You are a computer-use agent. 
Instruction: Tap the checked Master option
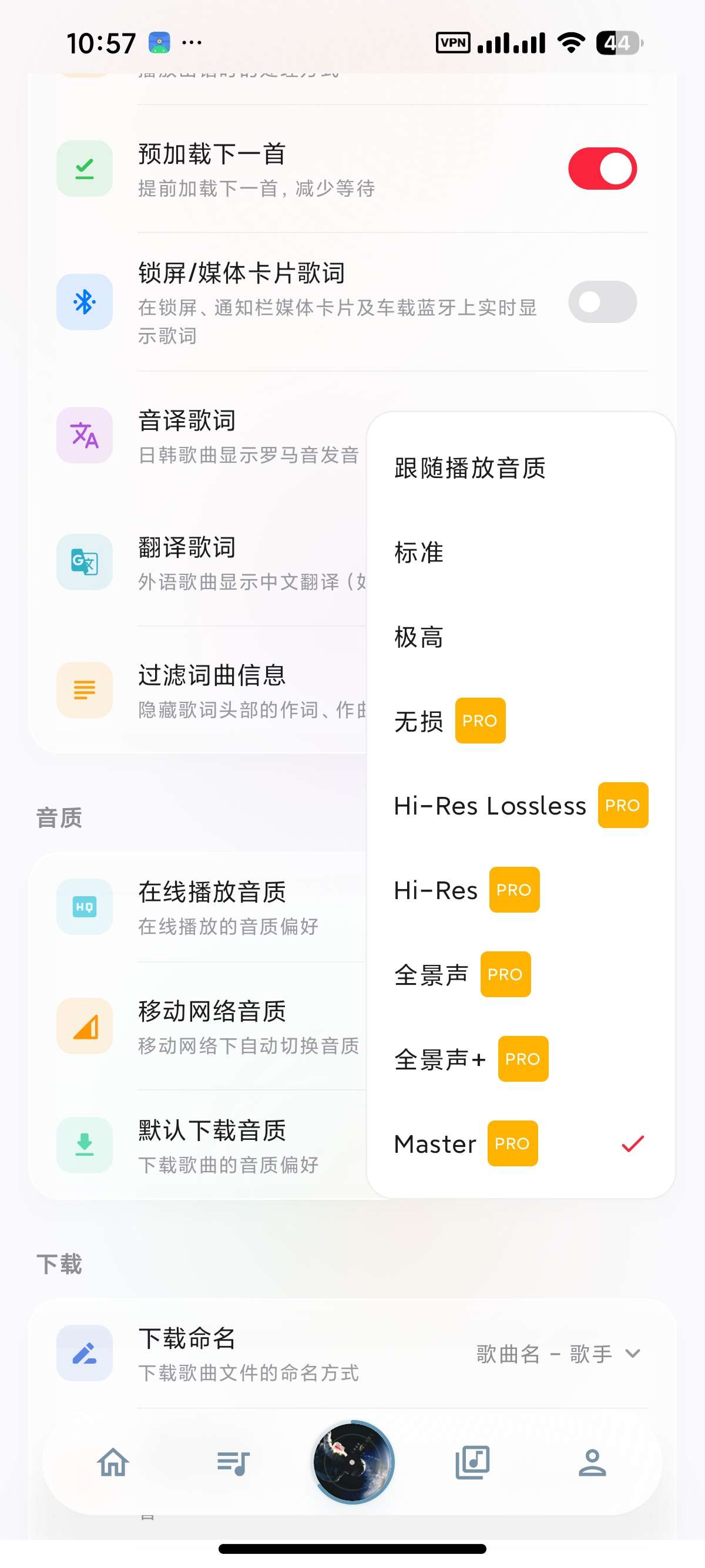[521, 1144]
